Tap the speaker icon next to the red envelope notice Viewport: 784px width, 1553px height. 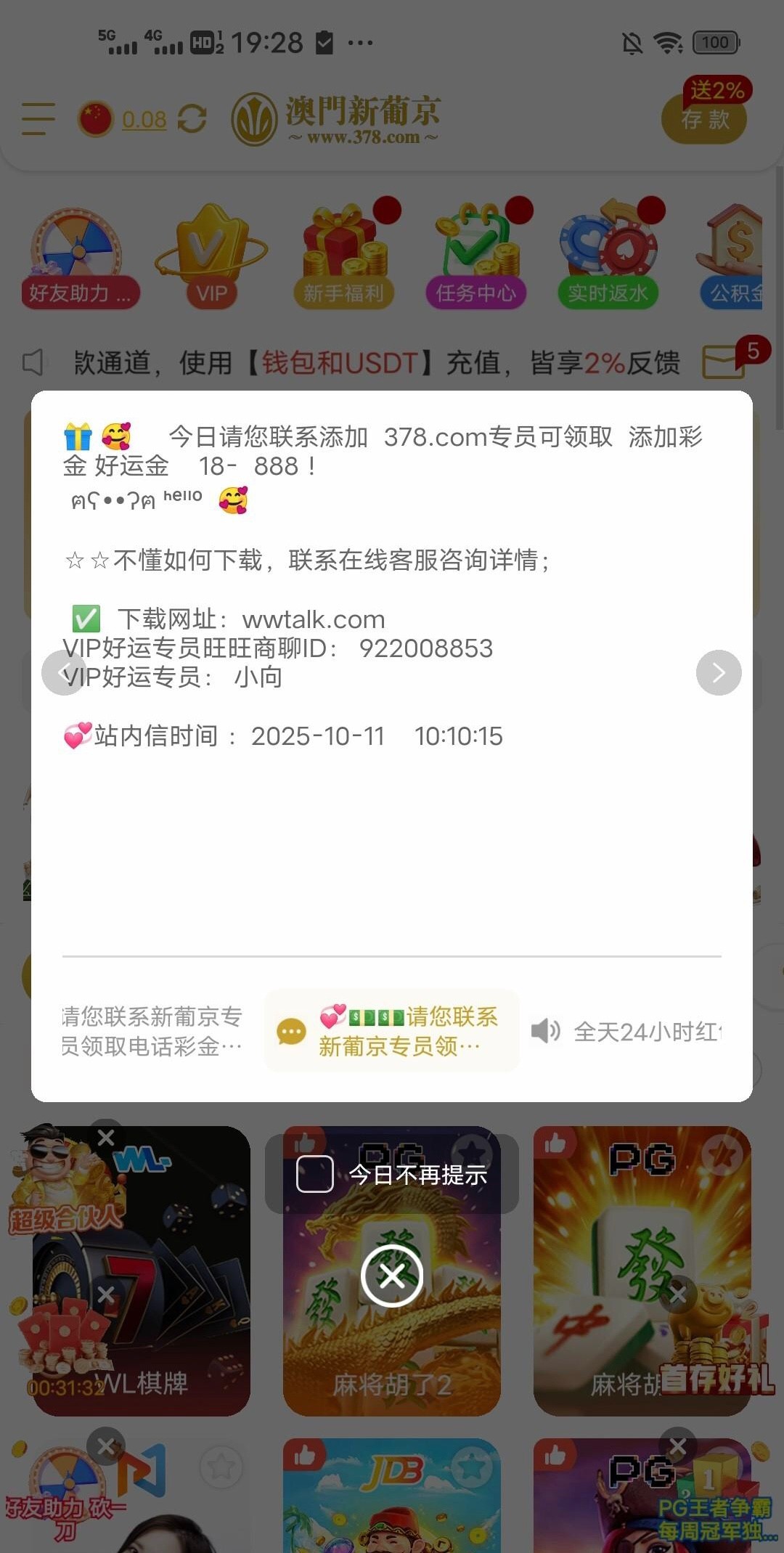click(x=545, y=1031)
